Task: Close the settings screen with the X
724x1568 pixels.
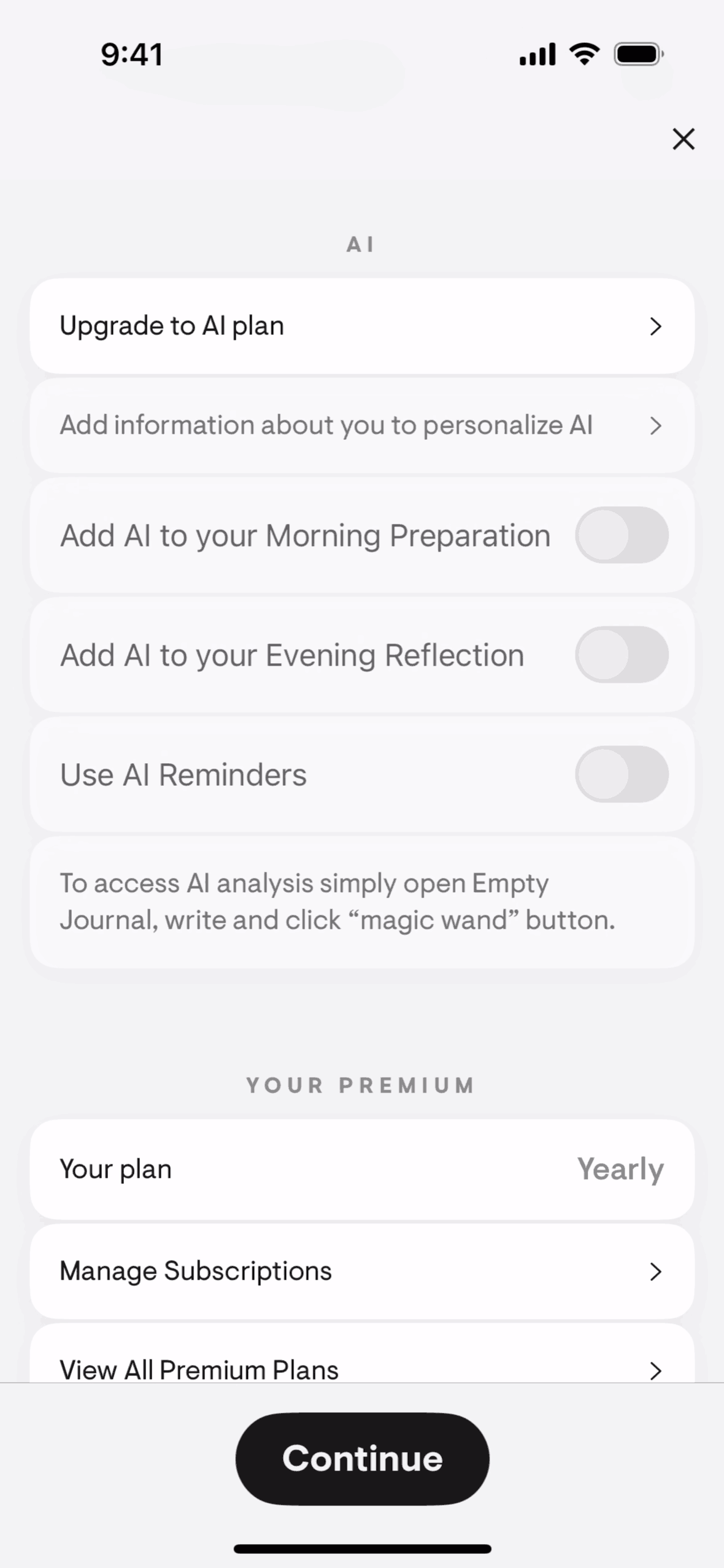Action: pos(683,139)
